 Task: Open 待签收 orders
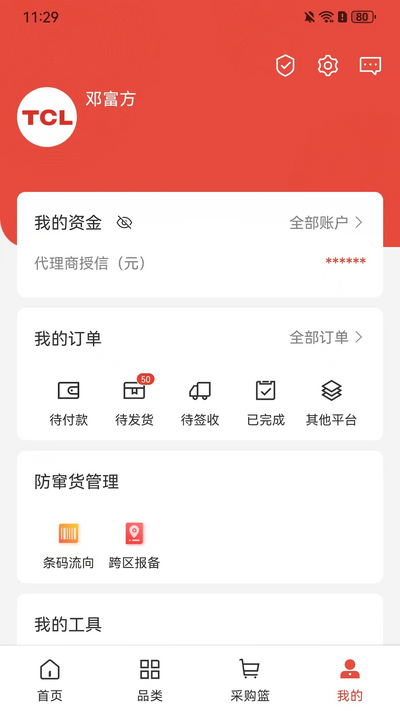pyautogui.click(x=200, y=403)
